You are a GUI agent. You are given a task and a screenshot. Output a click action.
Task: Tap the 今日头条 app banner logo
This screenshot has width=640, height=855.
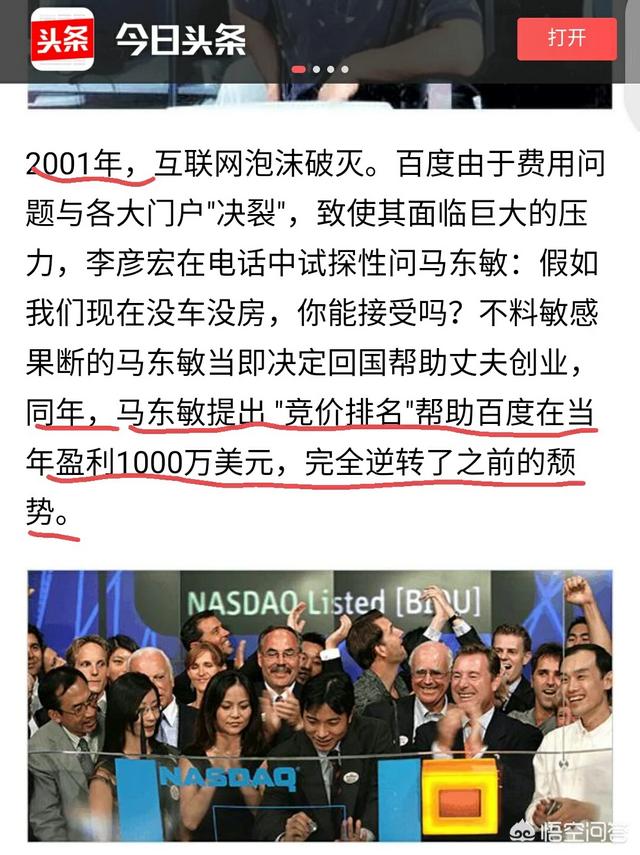(62, 39)
